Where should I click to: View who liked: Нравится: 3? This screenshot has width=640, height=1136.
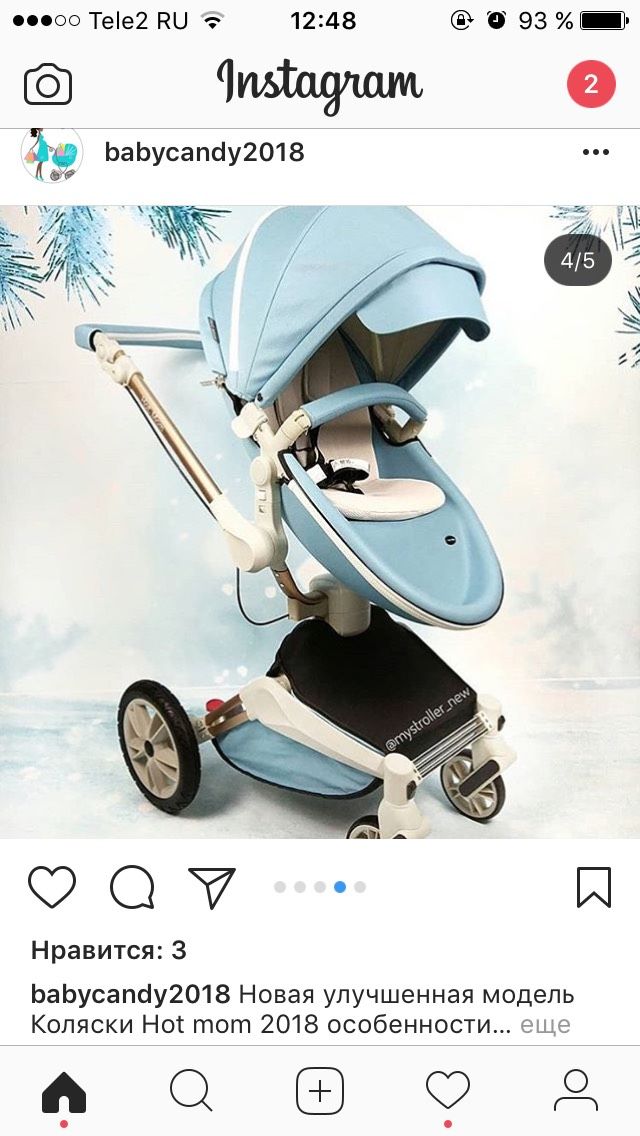(x=109, y=951)
